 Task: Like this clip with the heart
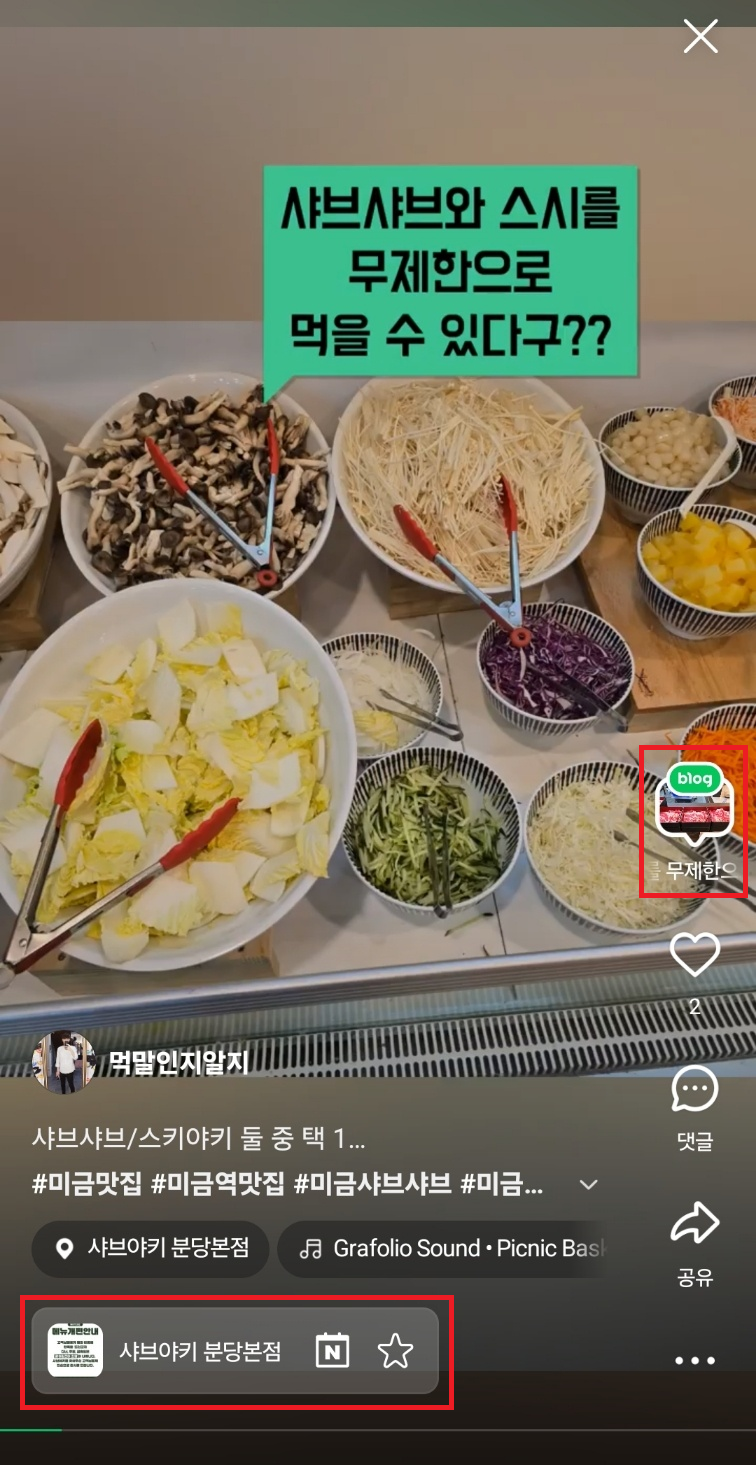click(x=694, y=954)
